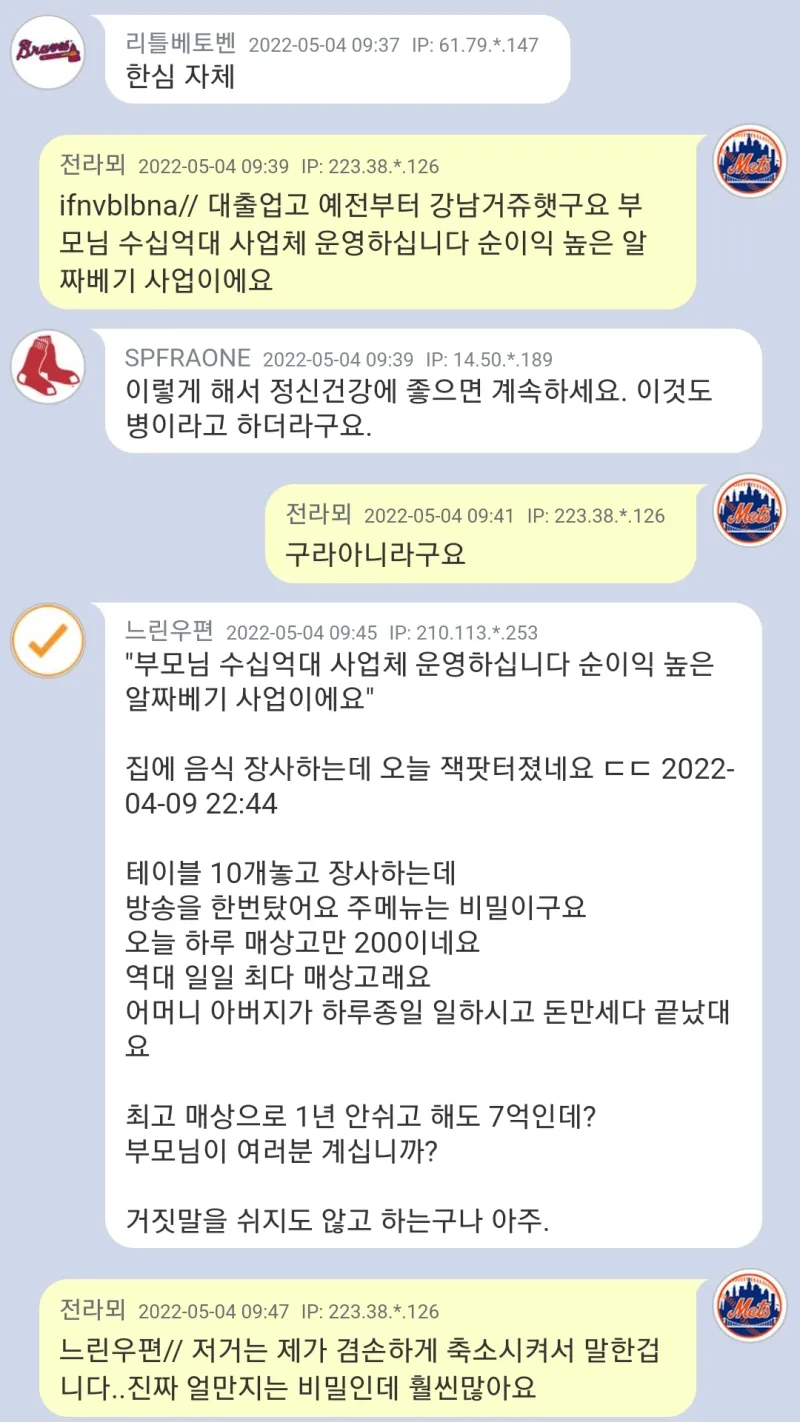Open SPFRAONE's profile from username

pyautogui.click(x=188, y=359)
